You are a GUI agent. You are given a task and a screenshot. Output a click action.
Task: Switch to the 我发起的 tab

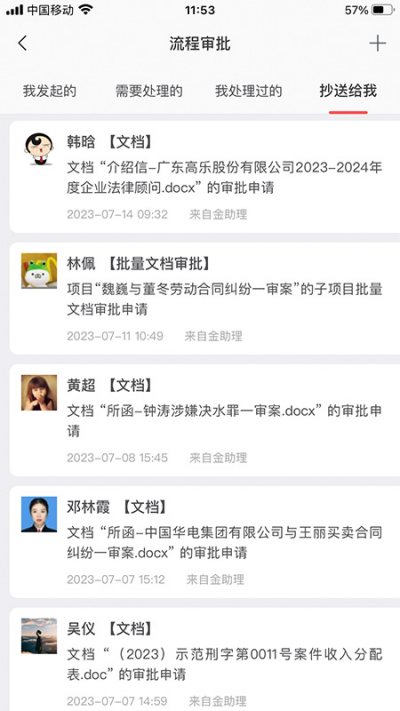pos(49,91)
